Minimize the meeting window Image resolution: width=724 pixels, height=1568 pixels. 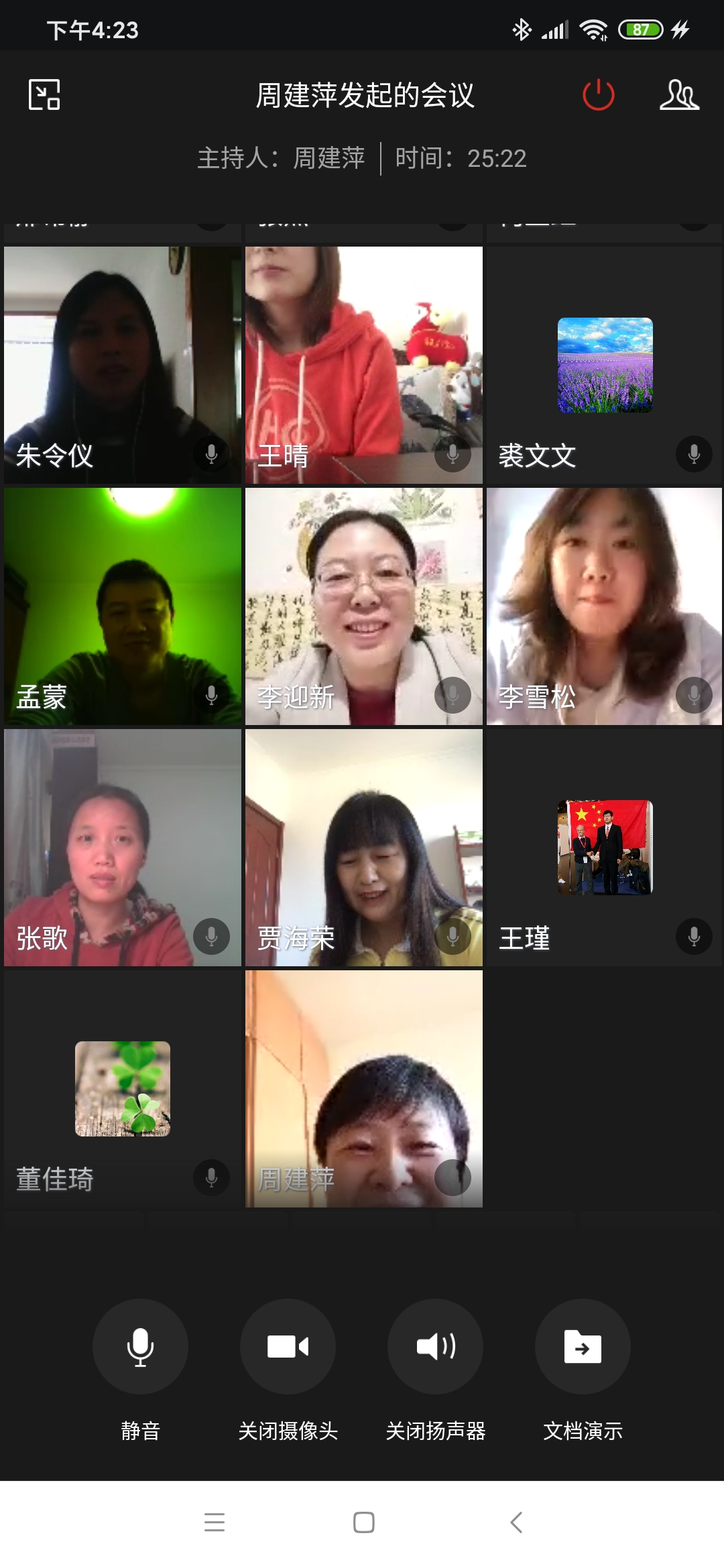click(44, 94)
